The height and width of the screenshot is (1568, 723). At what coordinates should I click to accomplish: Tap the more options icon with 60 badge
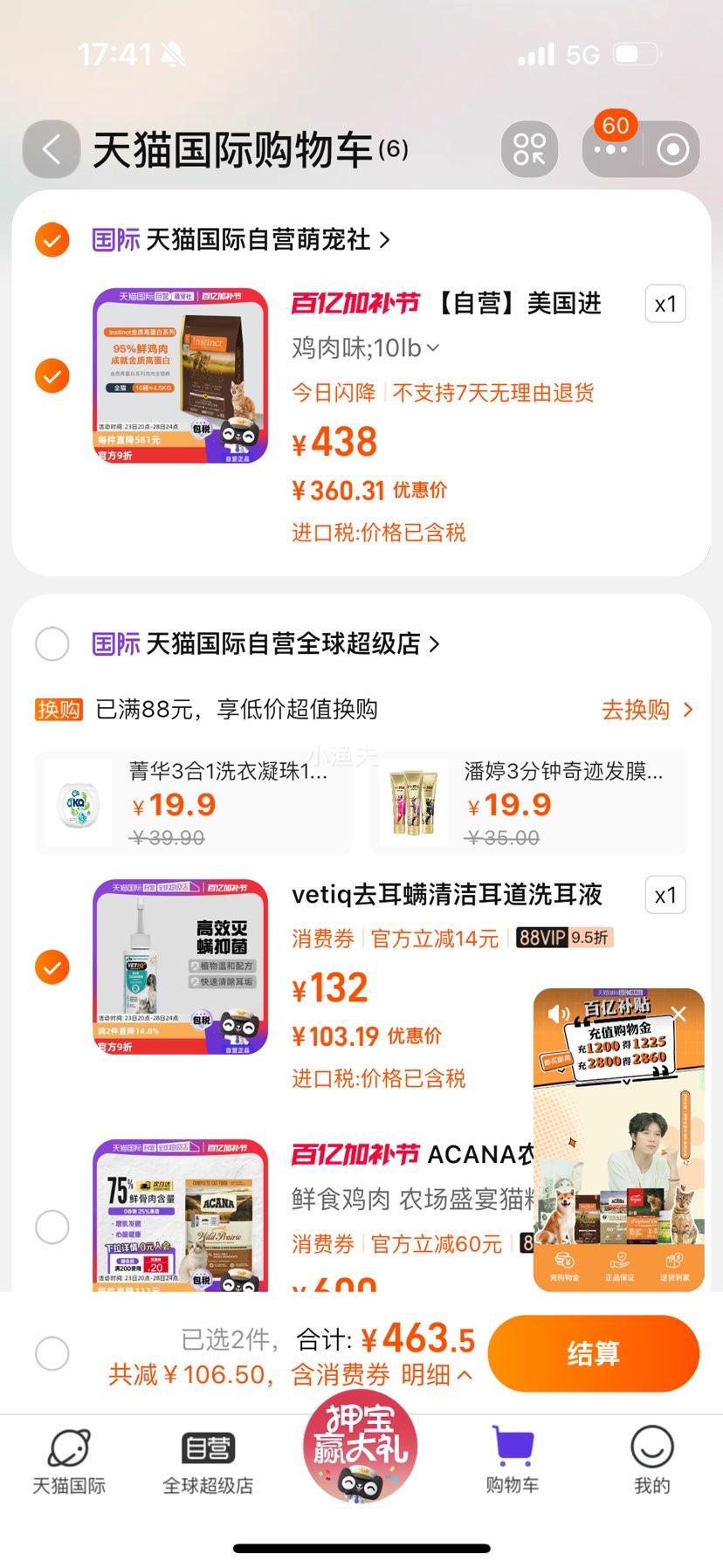[611, 148]
